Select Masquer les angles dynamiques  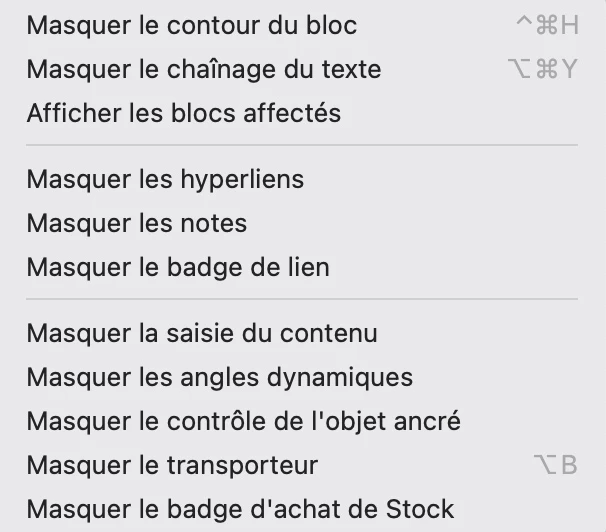(x=220, y=377)
